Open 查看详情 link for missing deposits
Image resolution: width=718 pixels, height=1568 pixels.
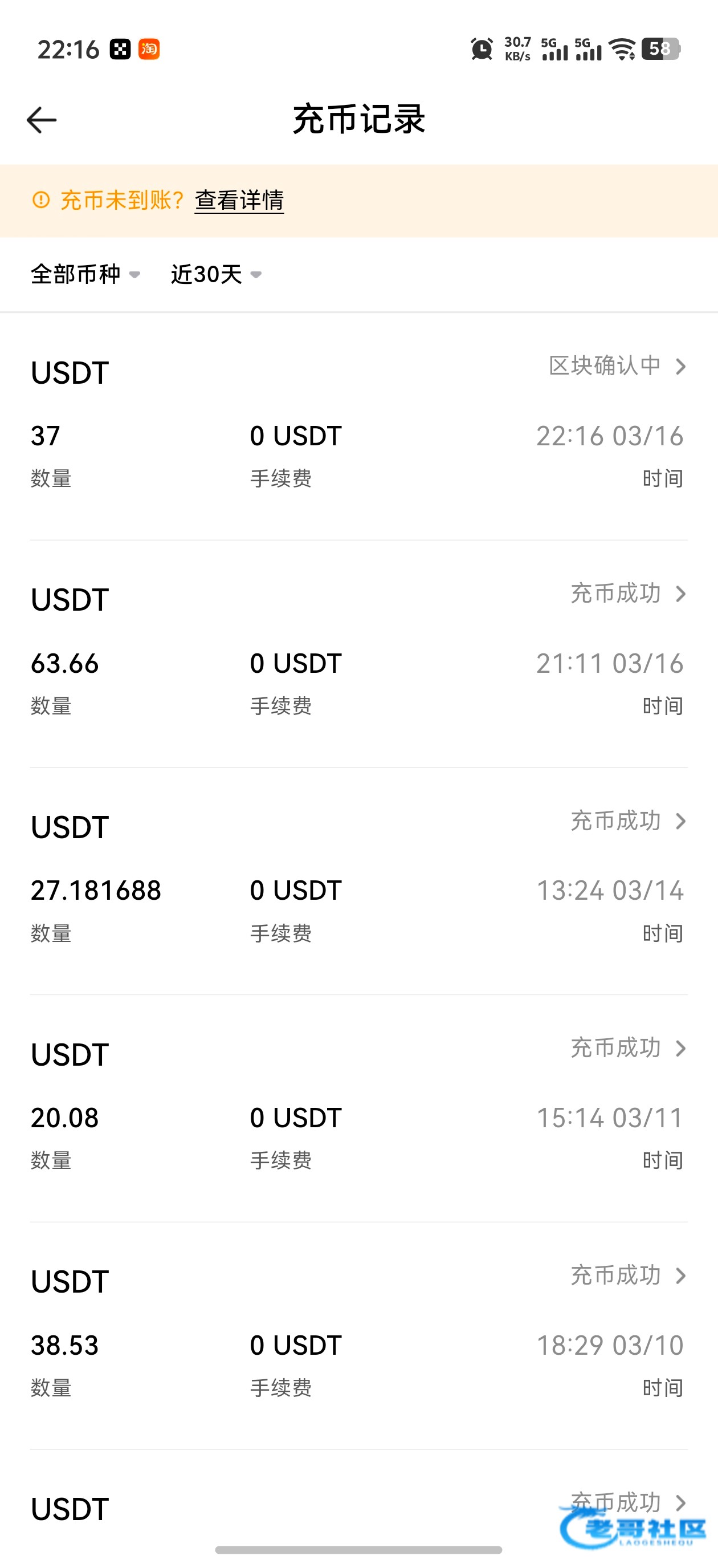[239, 200]
